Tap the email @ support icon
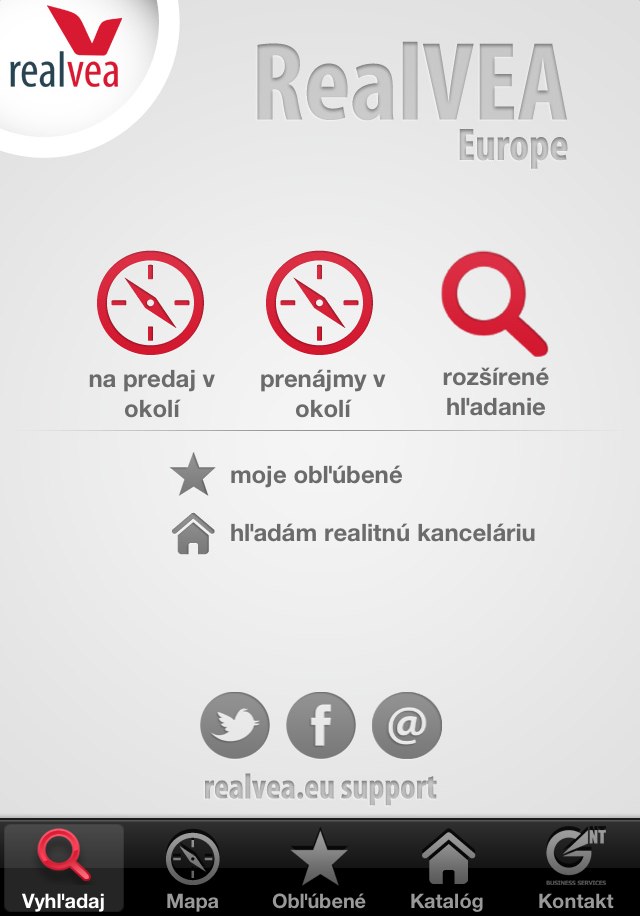Viewport: 640px width, 917px height. tap(406, 725)
